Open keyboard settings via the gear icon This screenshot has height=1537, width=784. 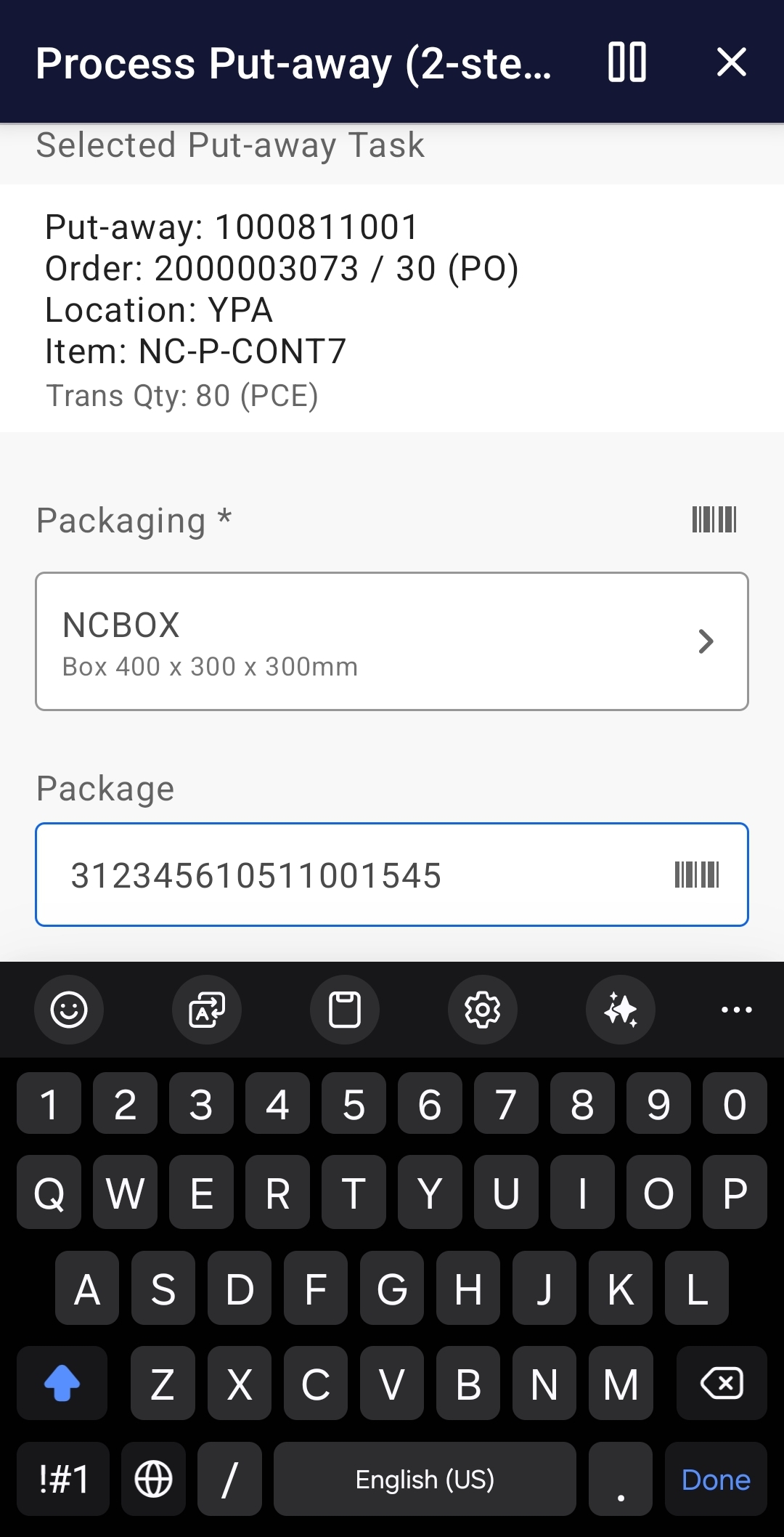click(x=482, y=1009)
